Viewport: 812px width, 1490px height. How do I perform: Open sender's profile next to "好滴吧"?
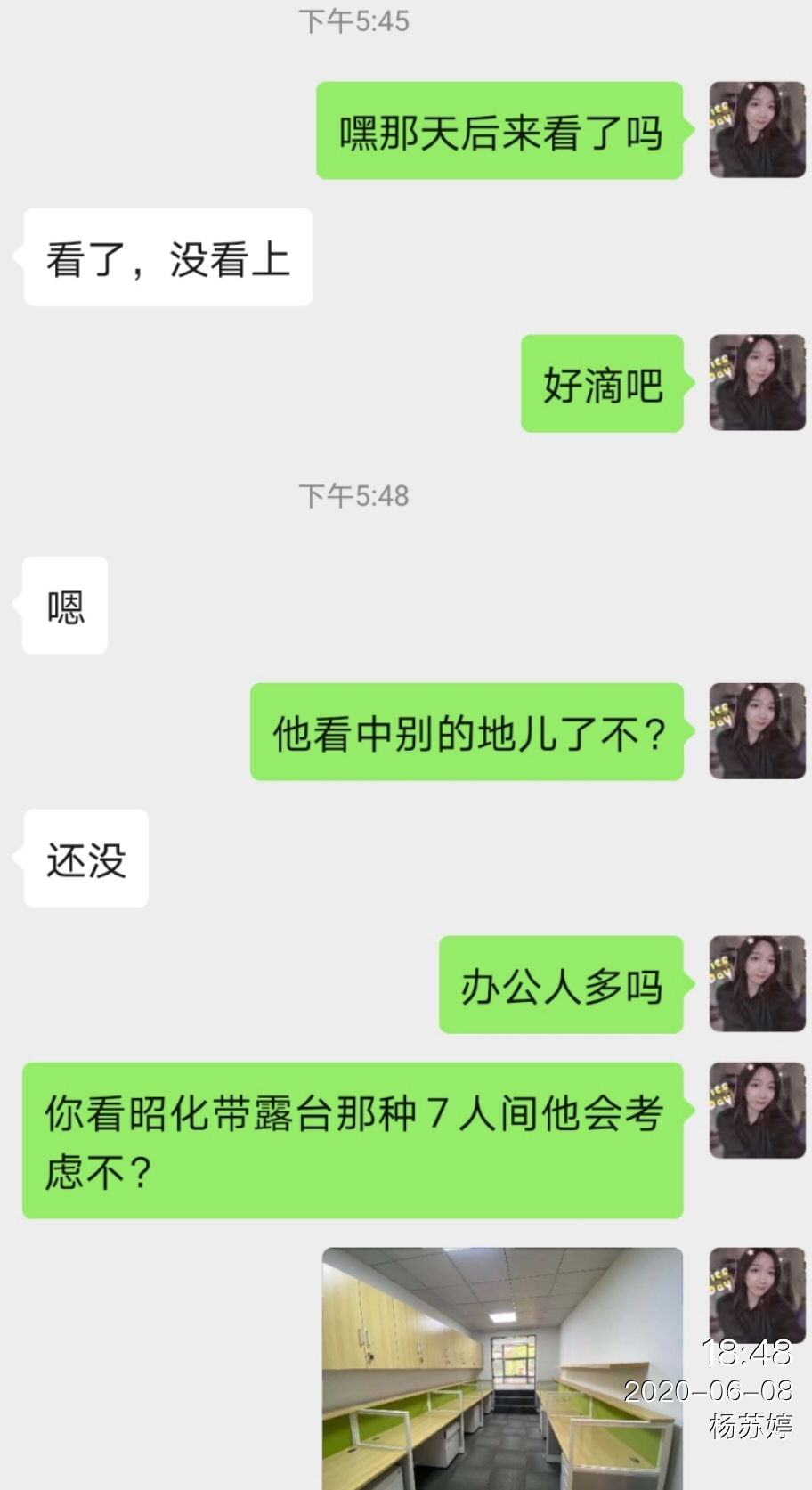(756, 383)
